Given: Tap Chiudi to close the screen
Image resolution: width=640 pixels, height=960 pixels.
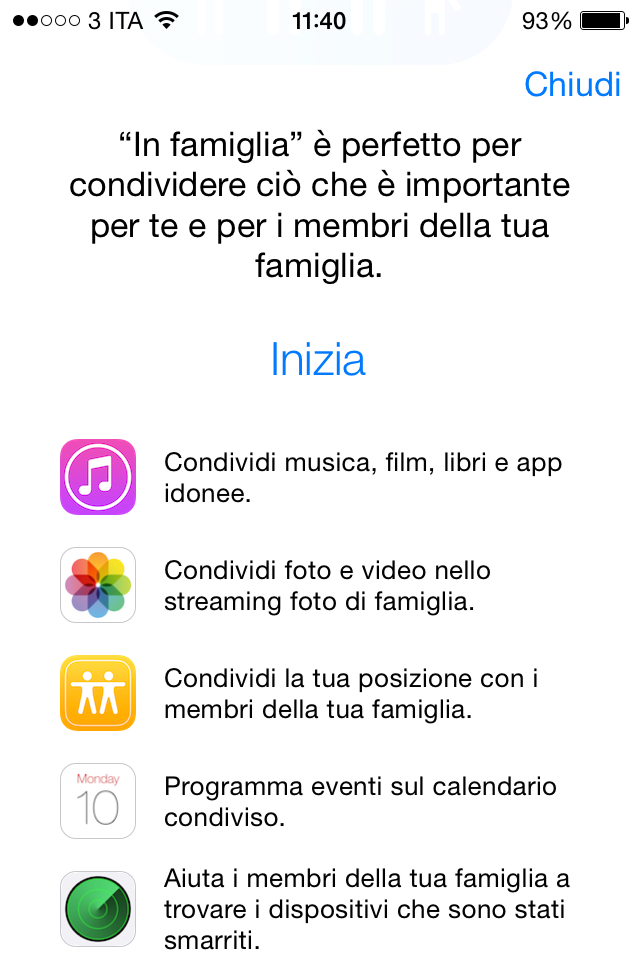Looking at the screenshot, I should tap(572, 84).
